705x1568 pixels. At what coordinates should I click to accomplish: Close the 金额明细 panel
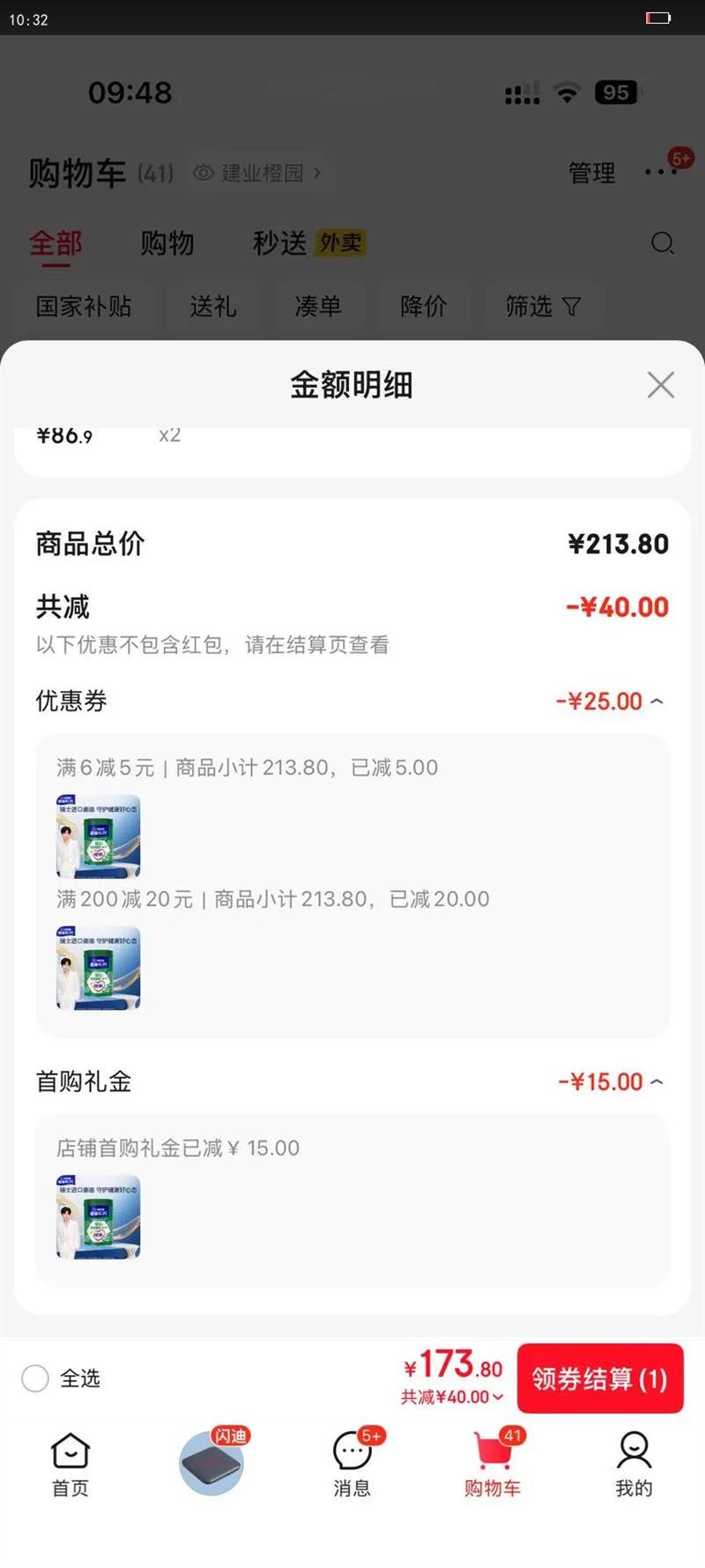tap(660, 385)
